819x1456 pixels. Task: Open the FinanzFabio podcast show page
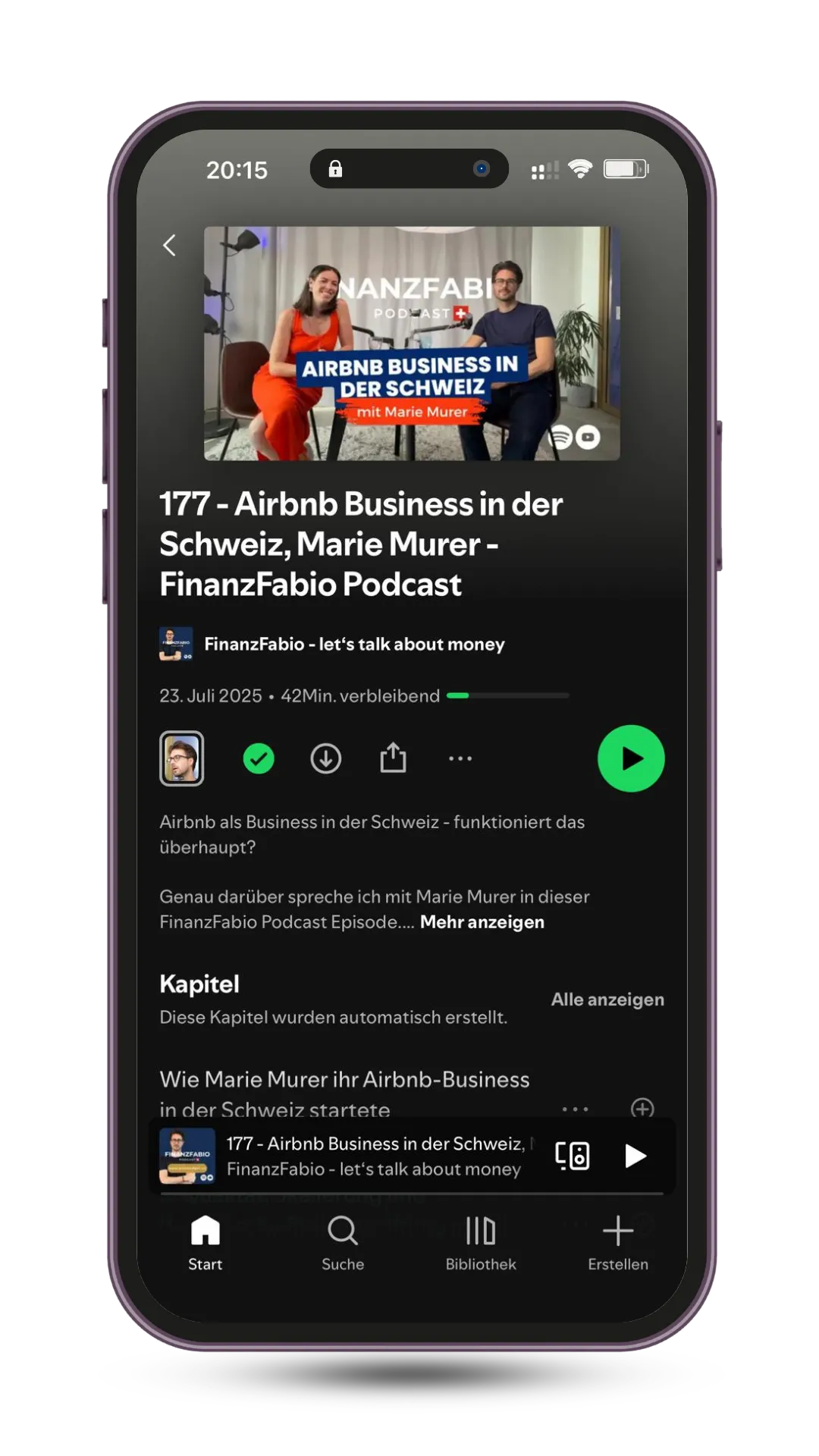(x=353, y=644)
